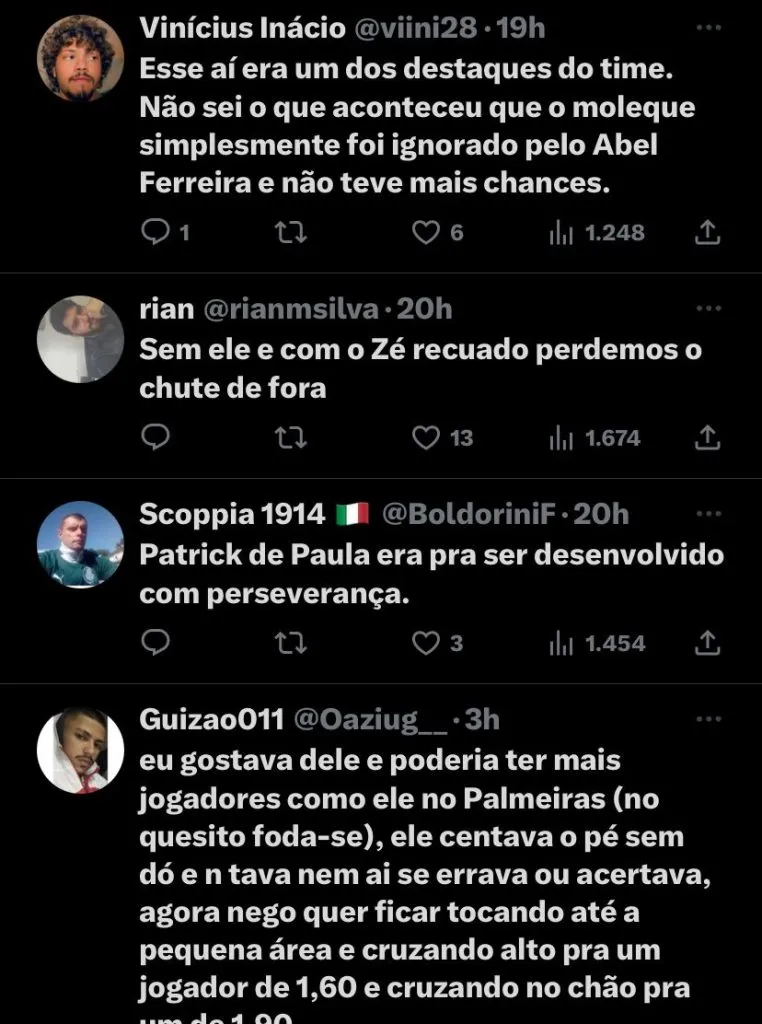Open more options on Vinícius Inácio's tweet

[x=708, y=29]
